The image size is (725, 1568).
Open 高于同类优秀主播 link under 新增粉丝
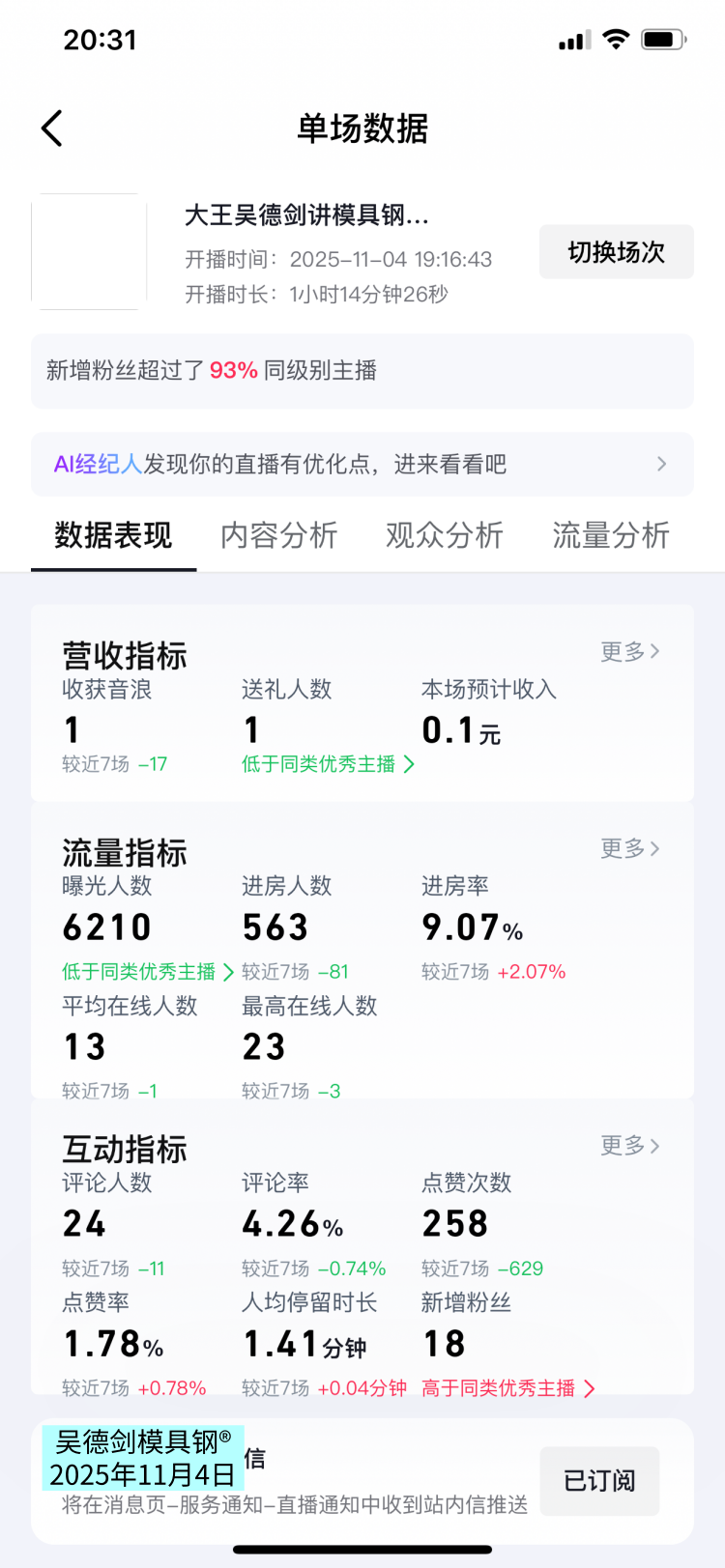coord(507,1388)
